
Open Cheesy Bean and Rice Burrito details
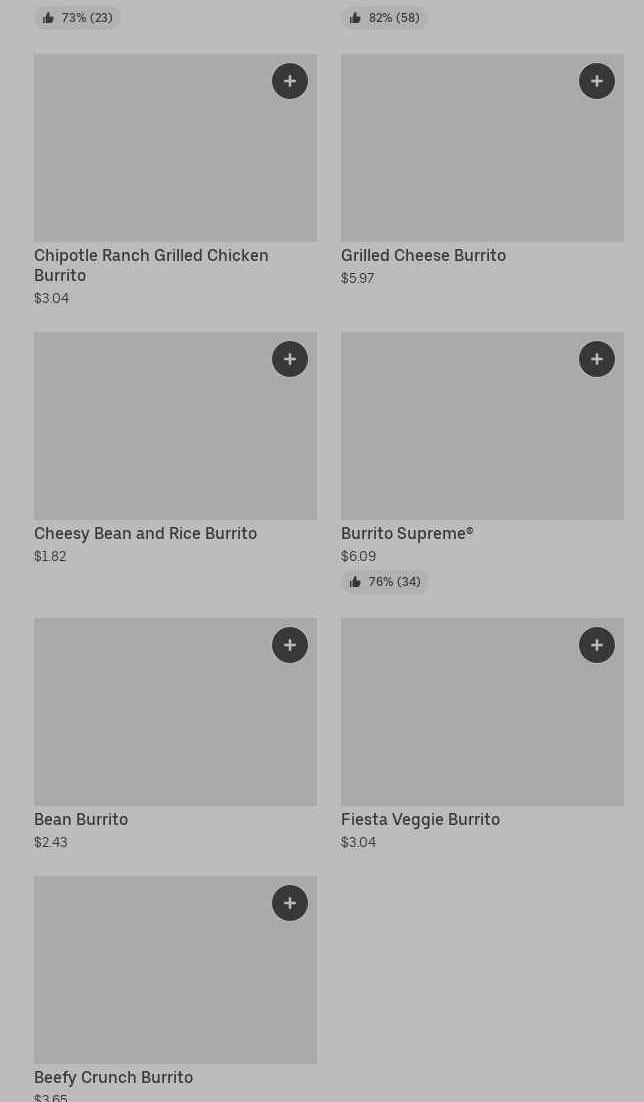click(146, 533)
